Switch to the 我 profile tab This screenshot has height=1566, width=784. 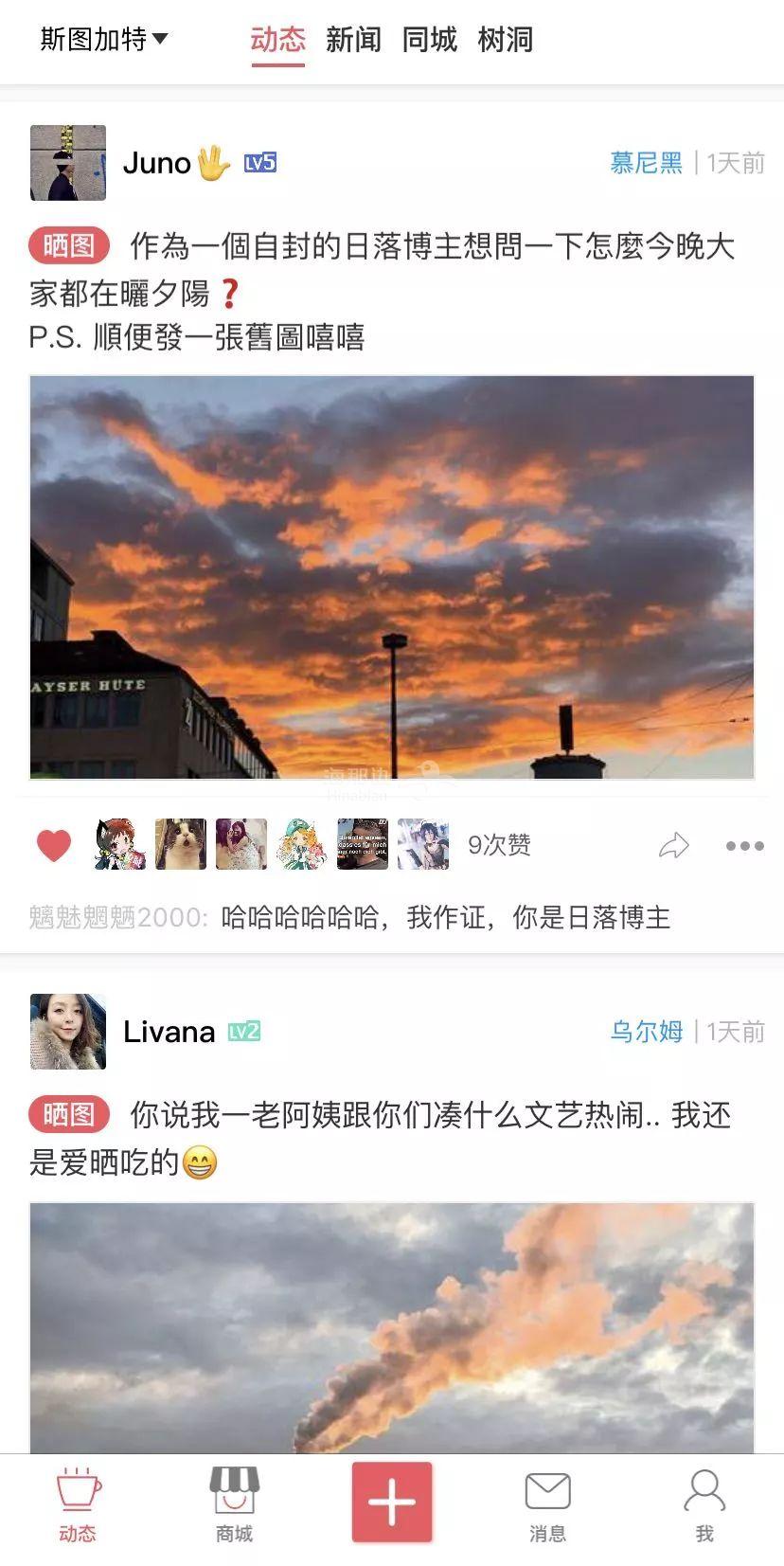coord(704,1505)
